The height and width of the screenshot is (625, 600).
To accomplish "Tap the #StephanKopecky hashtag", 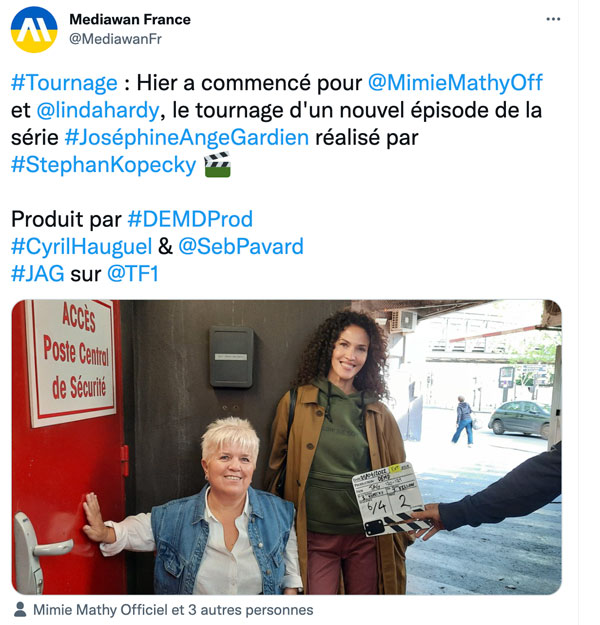I will [x=104, y=165].
